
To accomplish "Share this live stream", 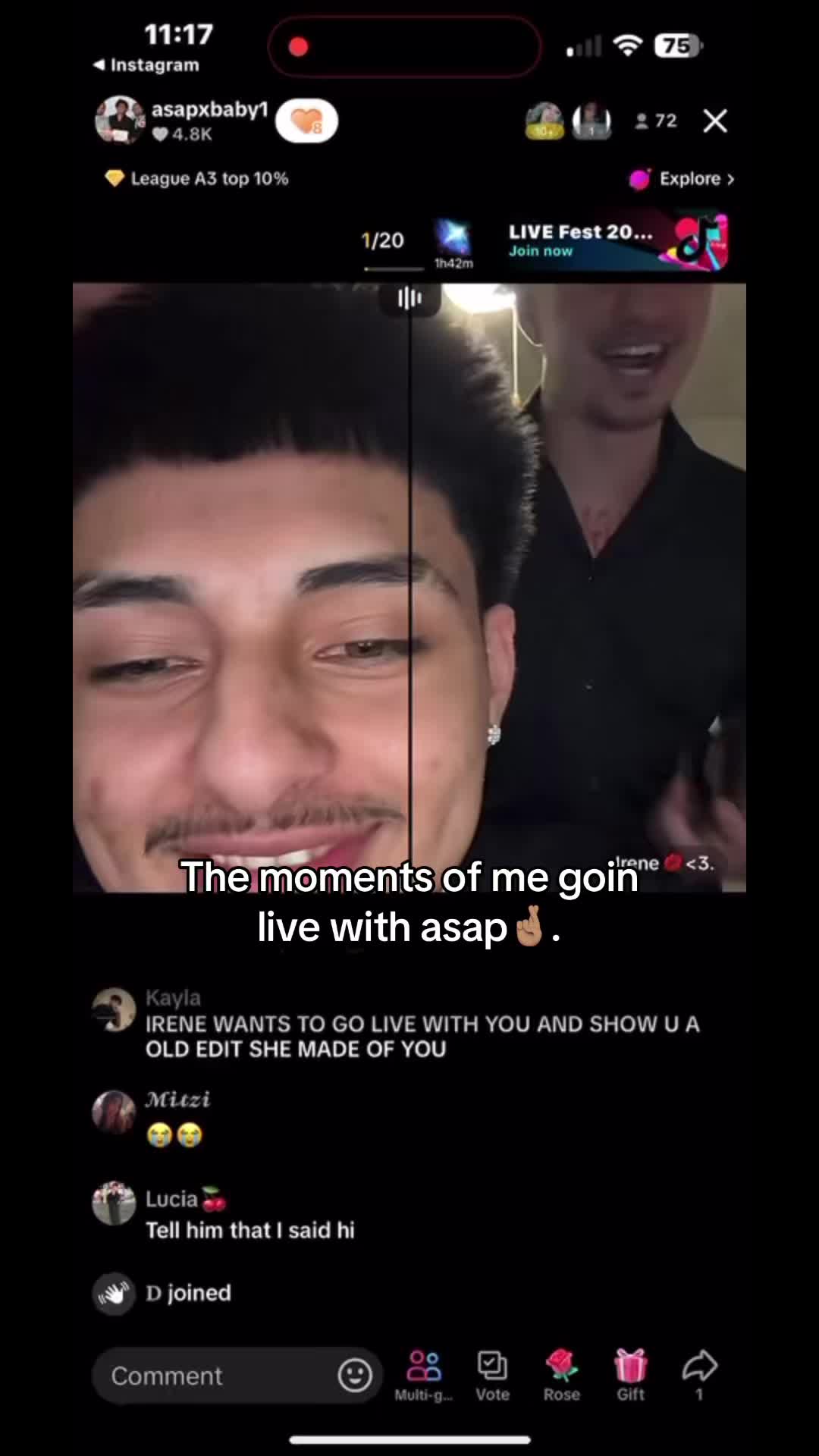I will tap(699, 1373).
